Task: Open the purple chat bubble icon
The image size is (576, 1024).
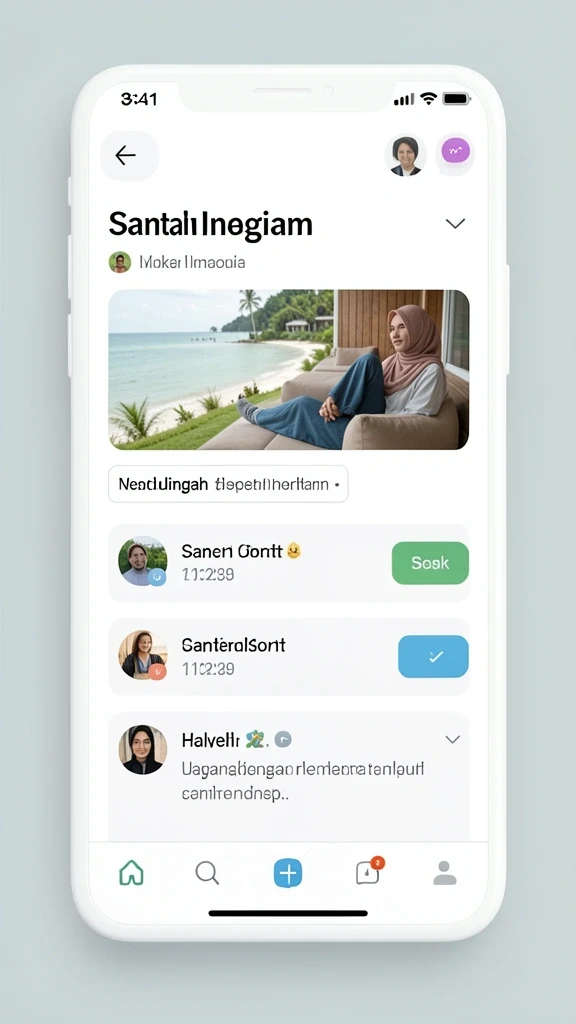Action: pyautogui.click(x=455, y=152)
